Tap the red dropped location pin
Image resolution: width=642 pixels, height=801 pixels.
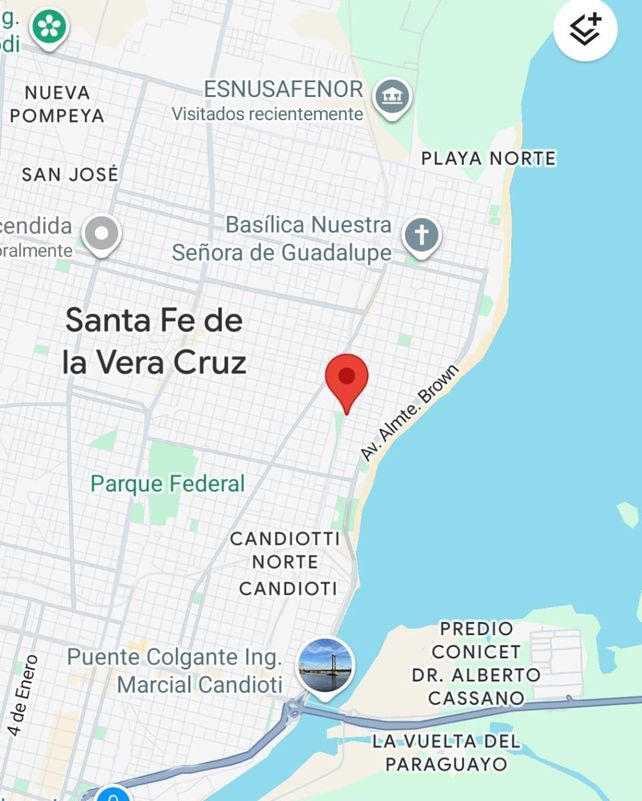(347, 379)
